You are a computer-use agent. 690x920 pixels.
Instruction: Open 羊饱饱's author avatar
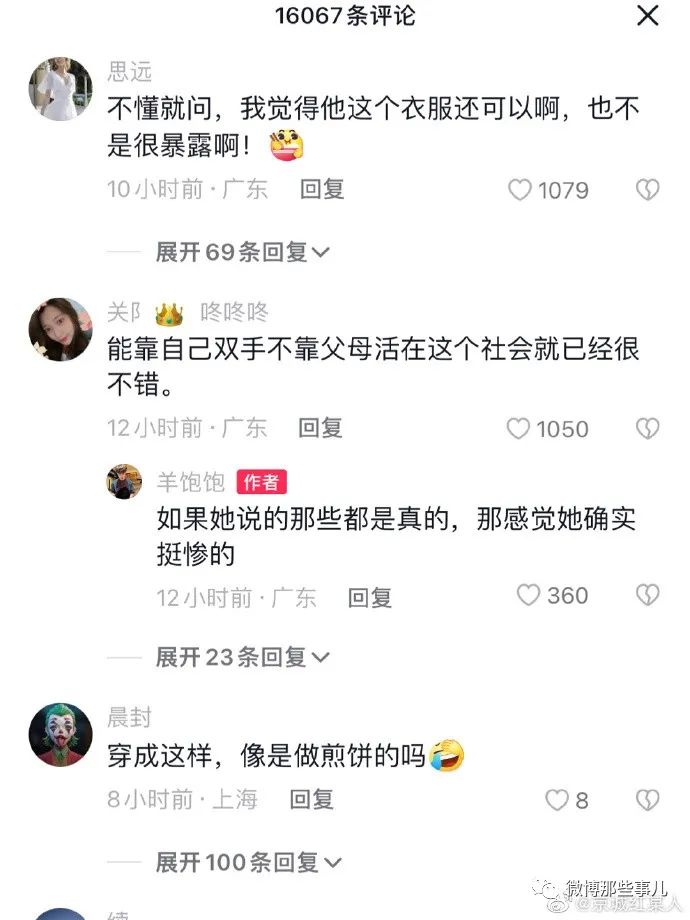click(x=125, y=482)
